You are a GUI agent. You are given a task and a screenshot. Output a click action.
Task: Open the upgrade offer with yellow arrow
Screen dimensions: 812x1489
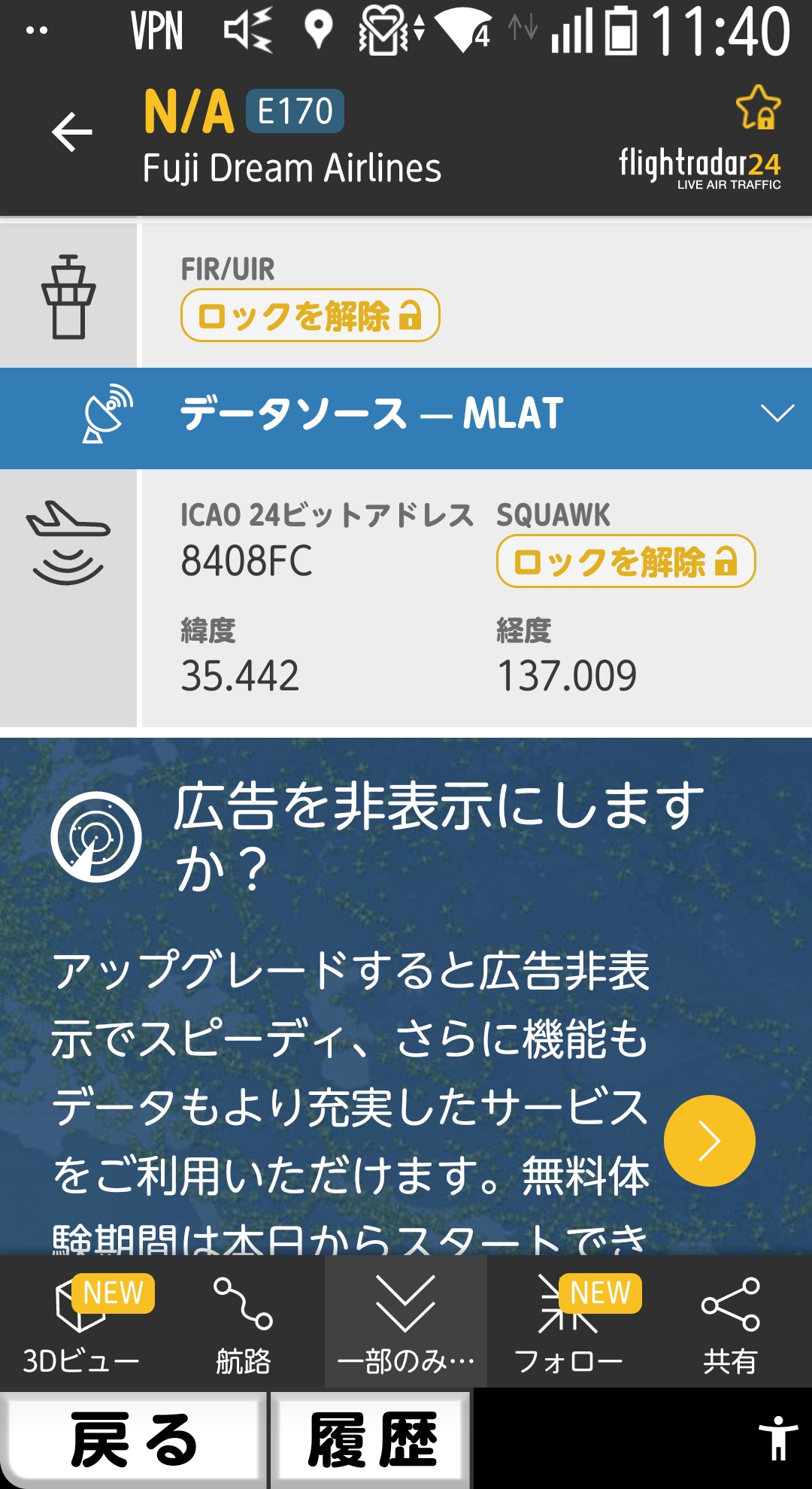[x=709, y=1141]
